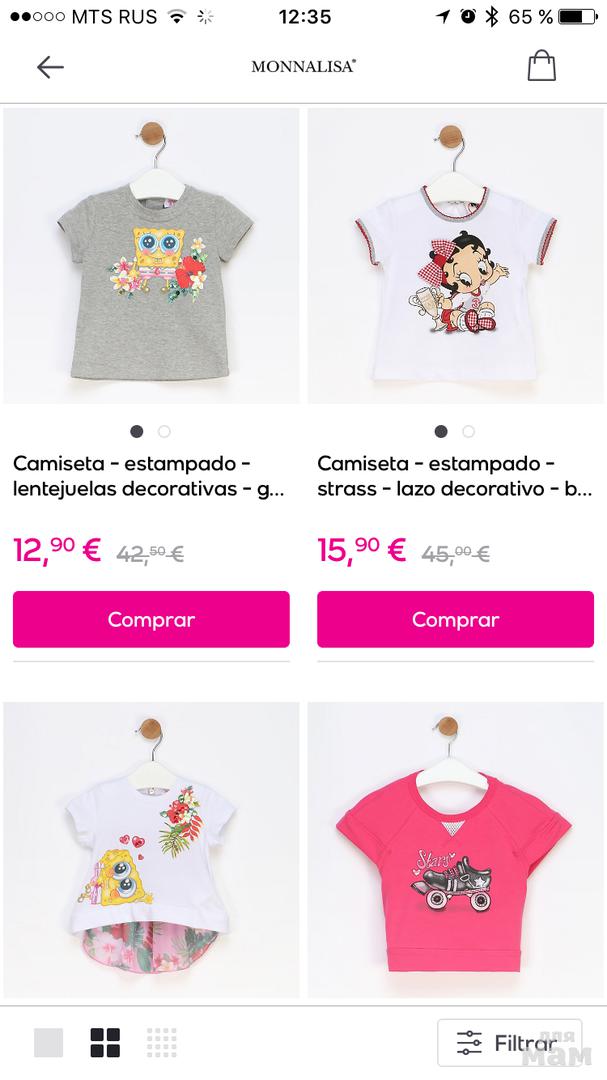The height and width of the screenshot is (1080, 607).
Task: Open the white floral SpongeBob top
Action: tap(151, 850)
